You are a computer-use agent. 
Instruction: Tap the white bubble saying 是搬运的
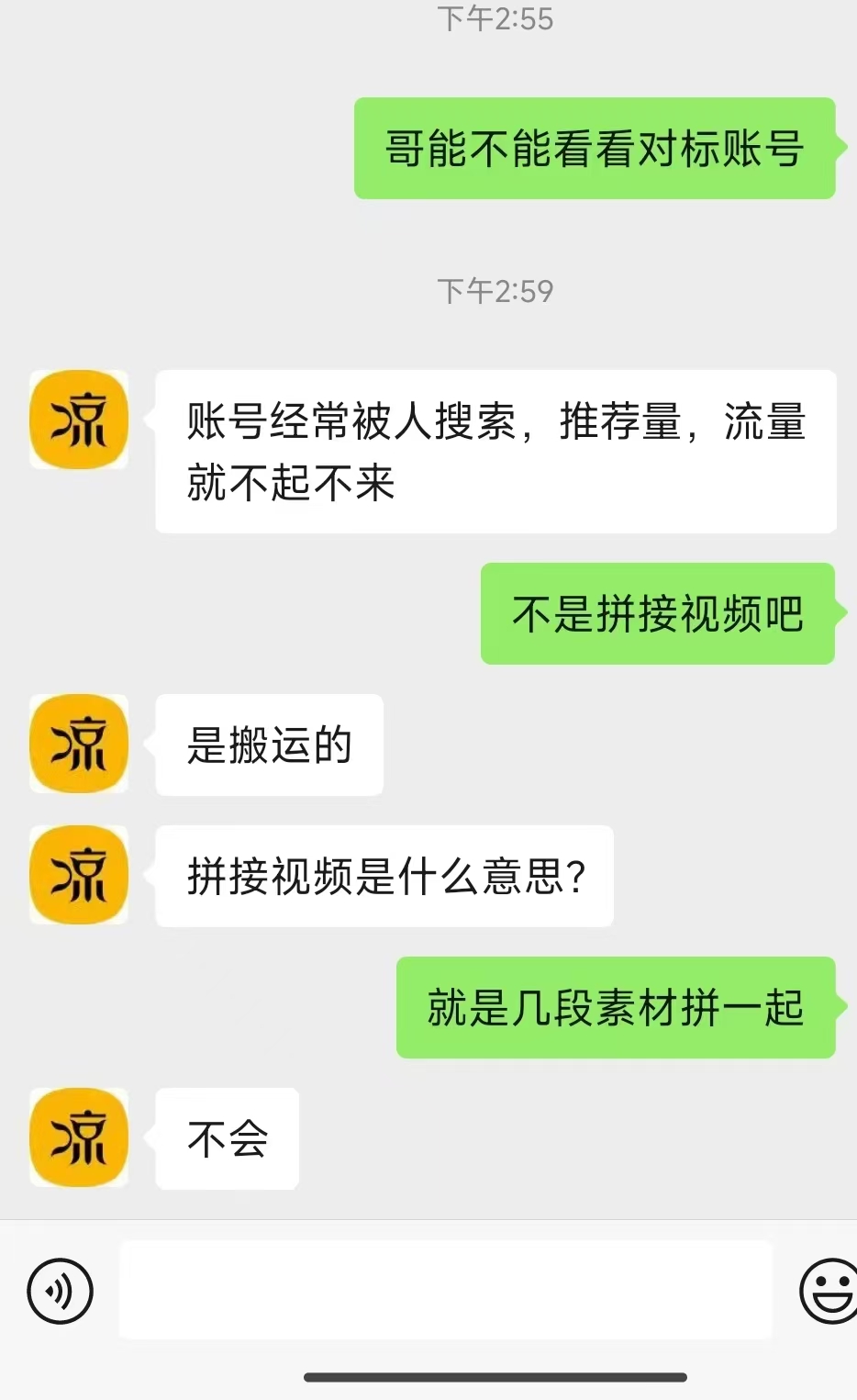click(x=269, y=745)
